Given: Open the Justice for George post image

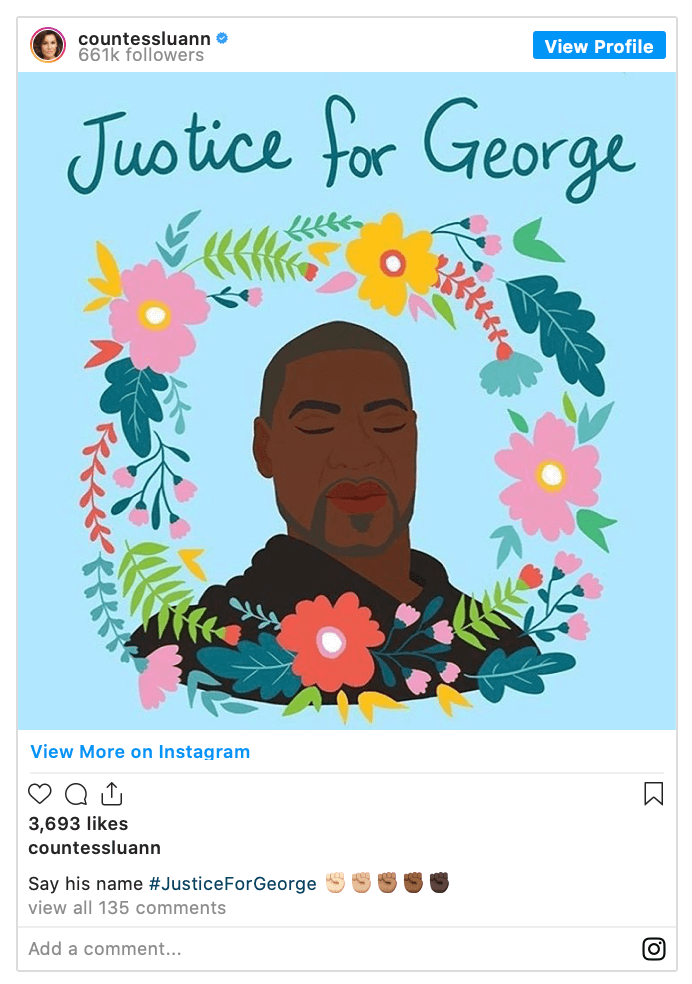Looking at the screenshot, I should tap(347, 400).
